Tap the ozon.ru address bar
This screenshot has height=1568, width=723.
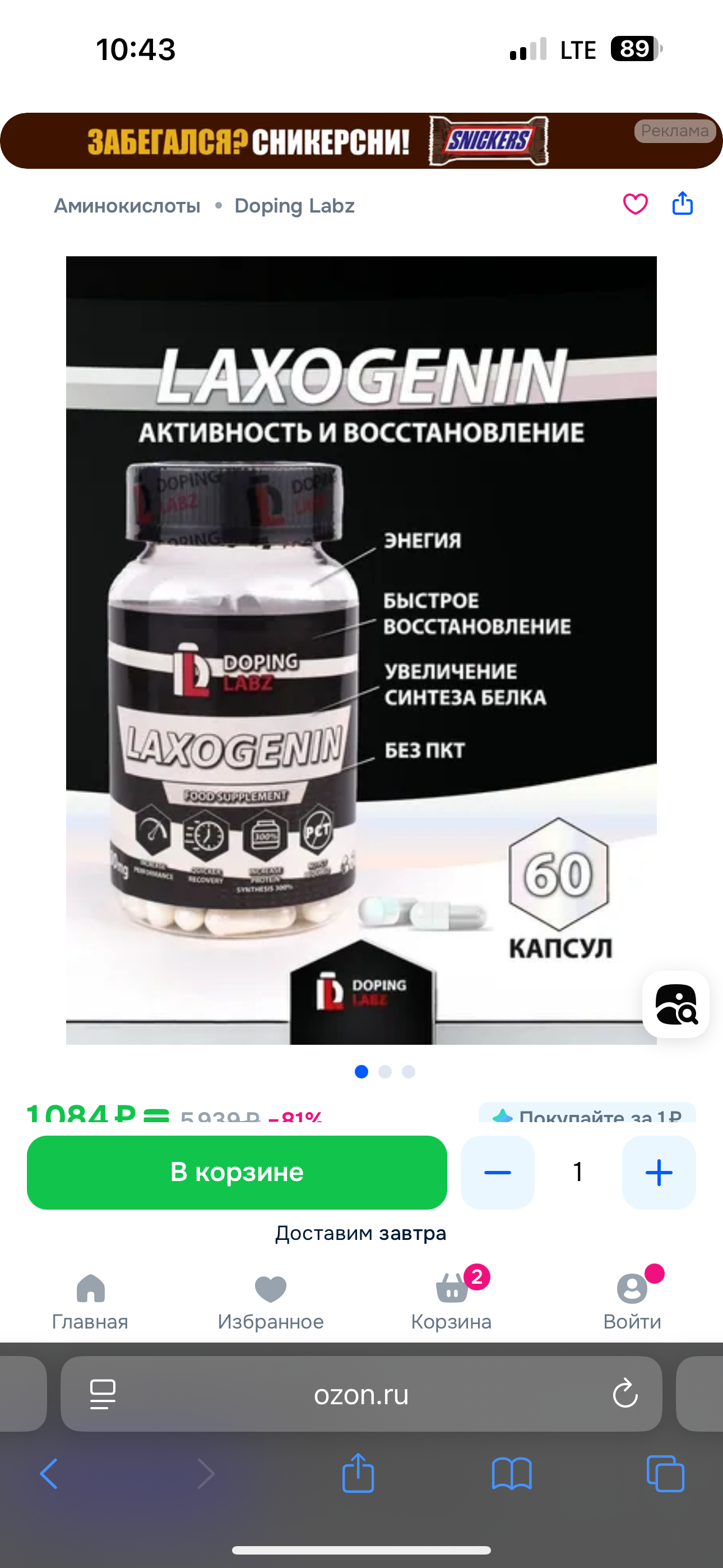tap(361, 1395)
